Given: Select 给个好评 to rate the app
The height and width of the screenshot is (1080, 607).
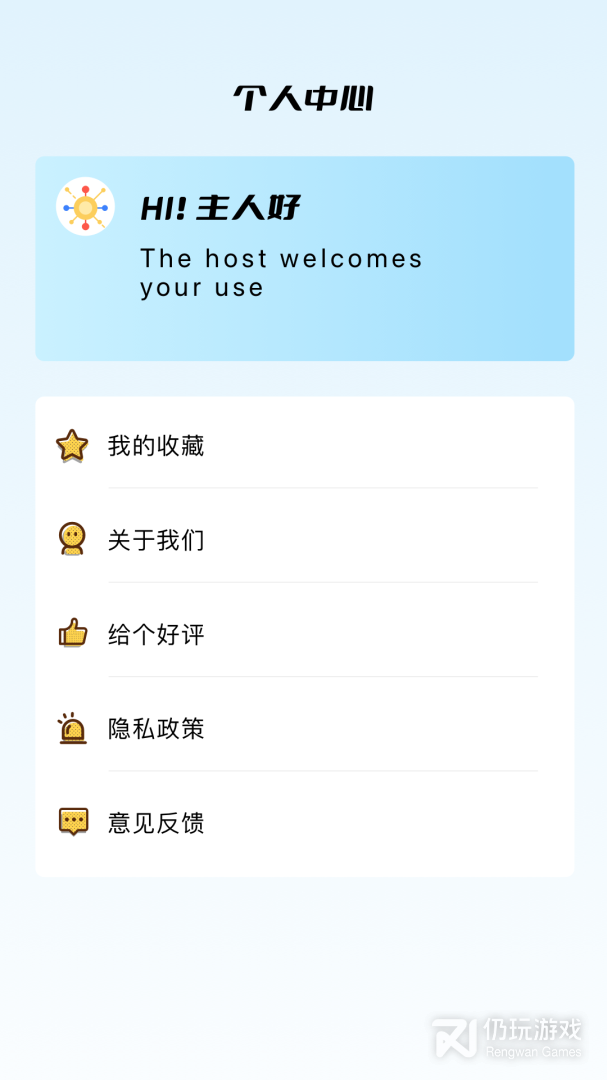Looking at the screenshot, I should coord(156,635).
